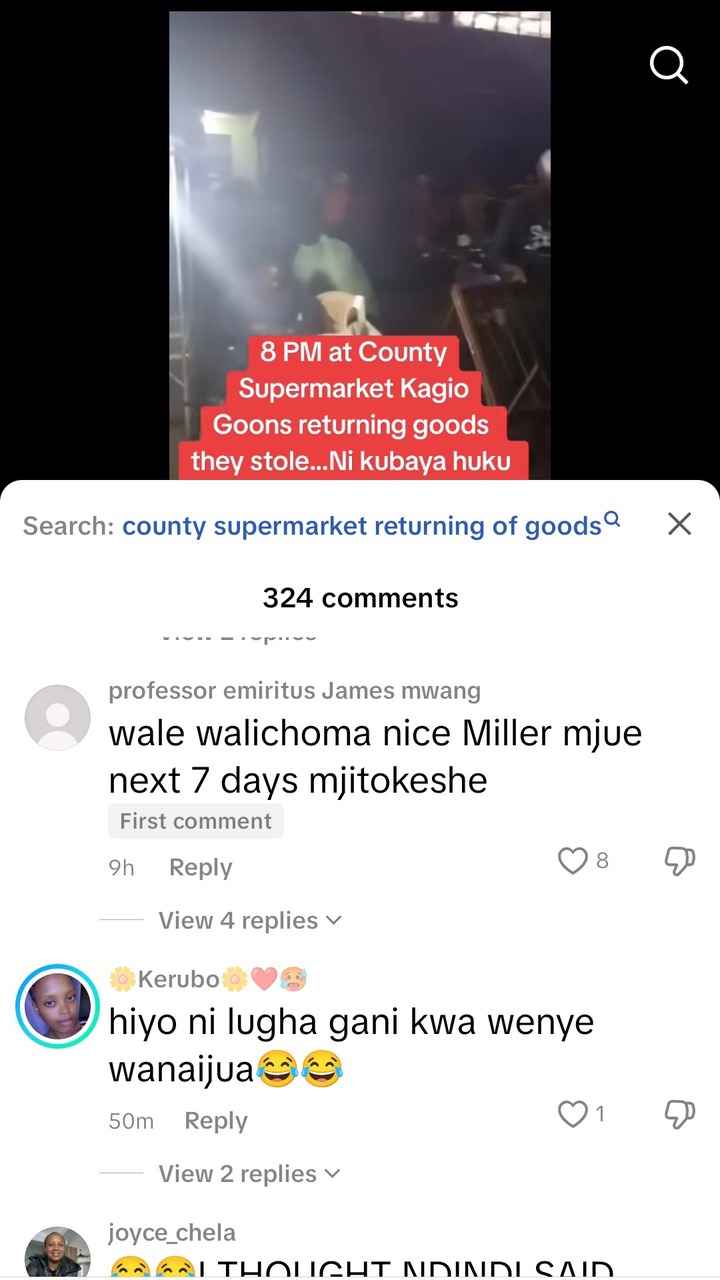This screenshot has height=1280, width=720.
Task: Reply to James mwang's comment
Action: point(200,868)
